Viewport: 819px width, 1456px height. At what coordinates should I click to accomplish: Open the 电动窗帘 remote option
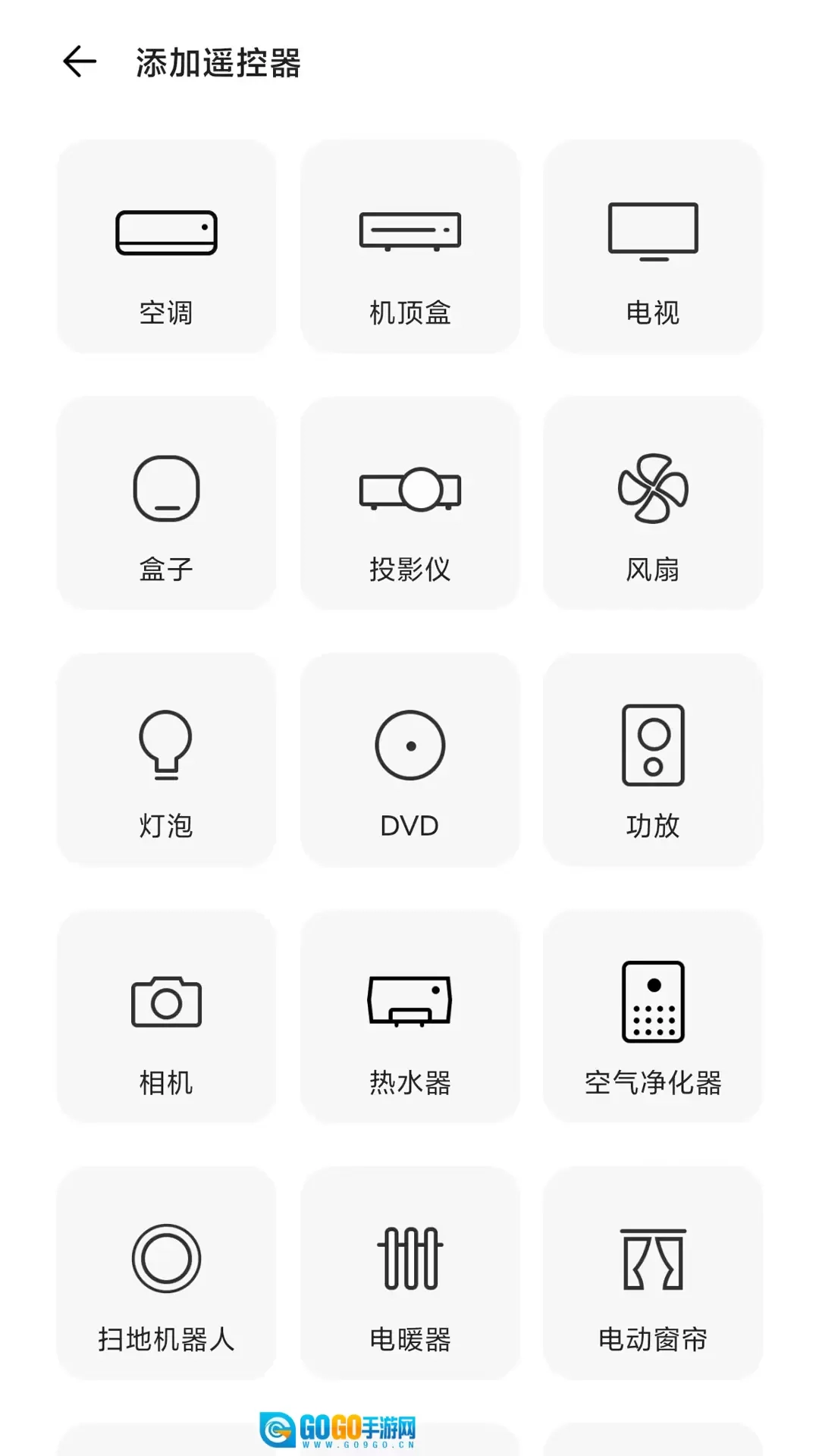point(653,1273)
